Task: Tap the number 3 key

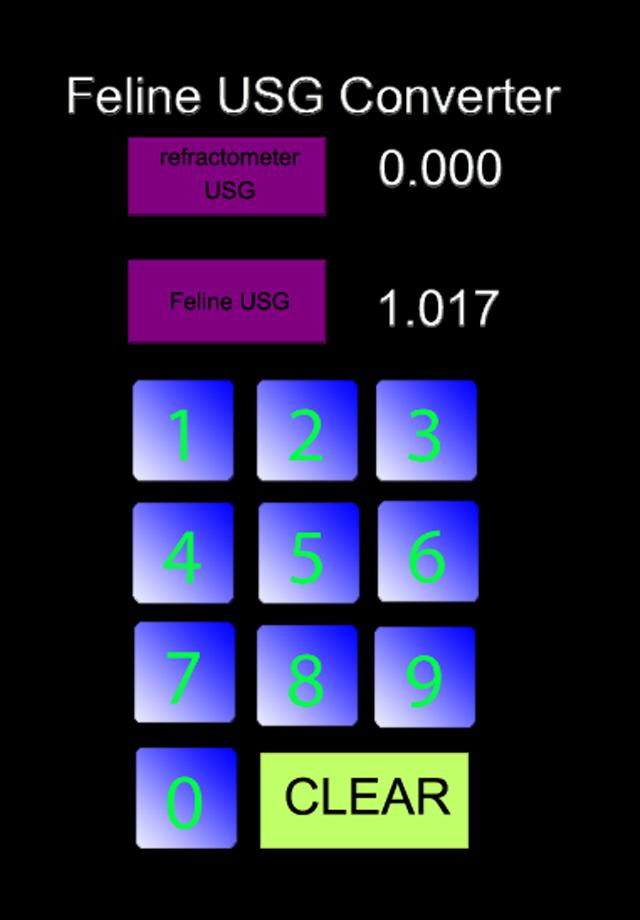Action: point(426,431)
